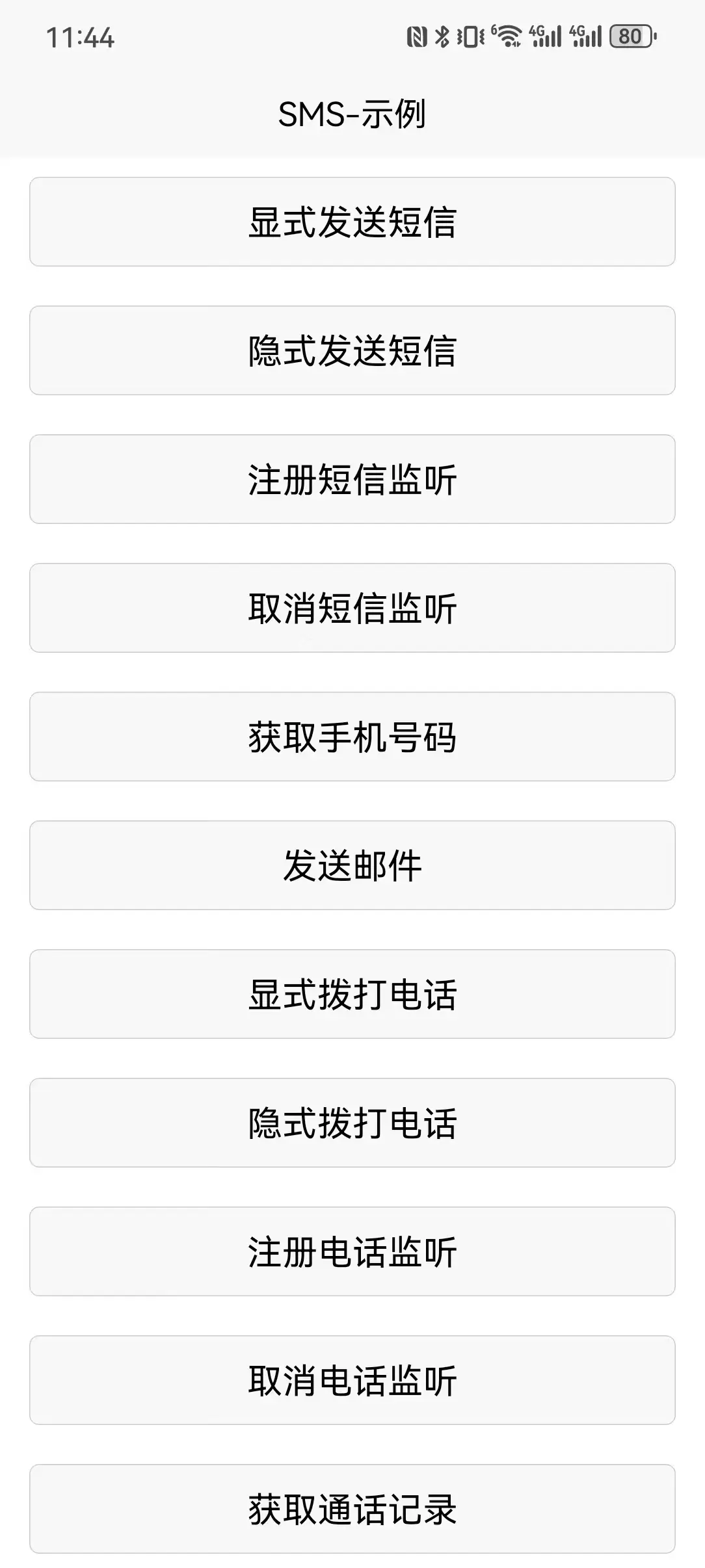
Task: Register the SMS listener via 注册短信监听
Action: click(352, 479)
